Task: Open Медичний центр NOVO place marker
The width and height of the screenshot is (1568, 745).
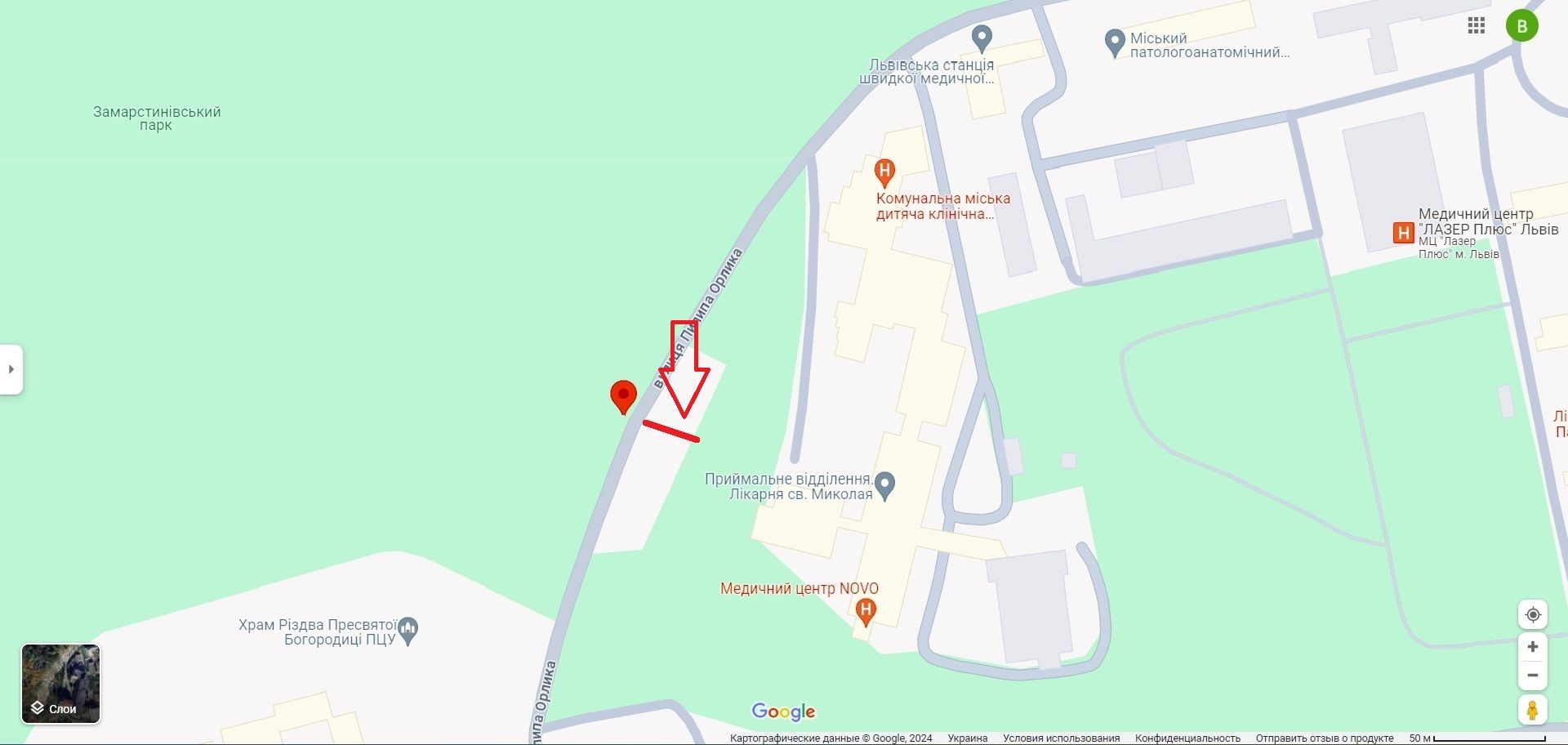Action: click(x=866, y=609)
